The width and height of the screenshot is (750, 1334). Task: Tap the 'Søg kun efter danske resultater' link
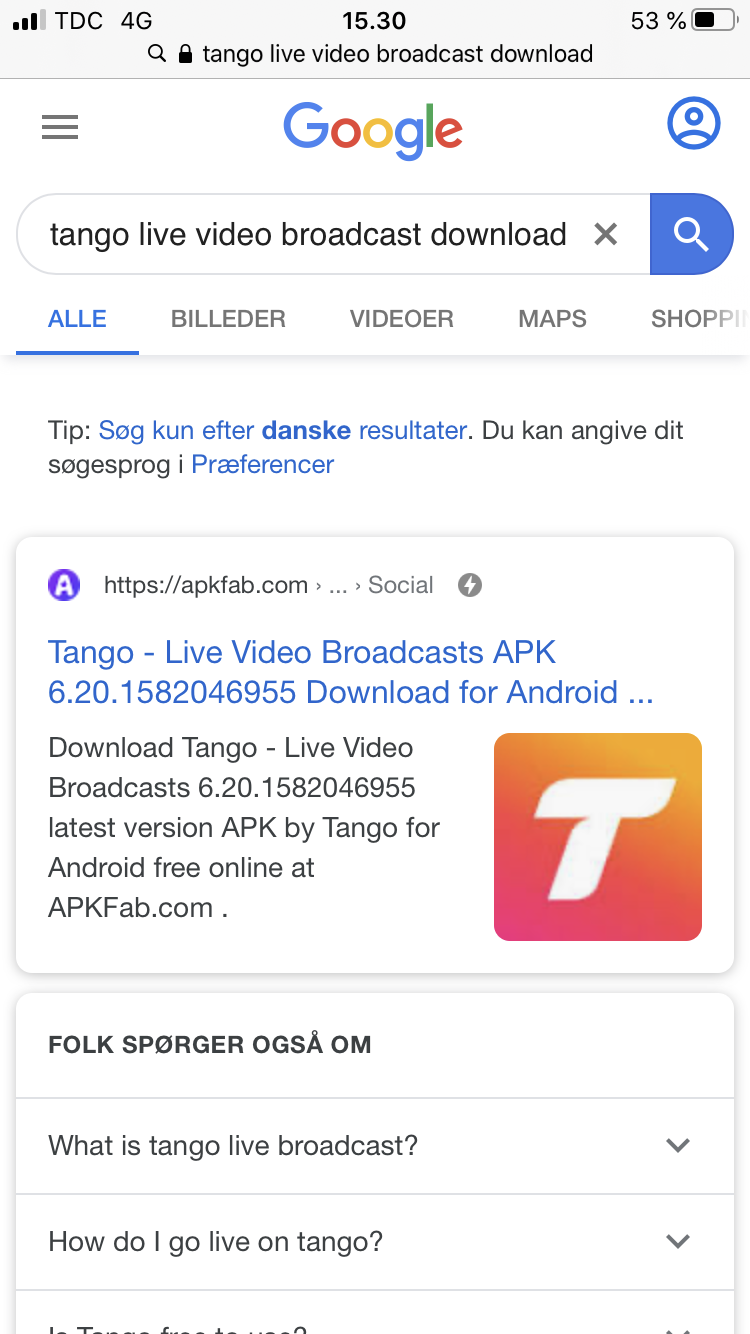pyautogui.click(x=282, y=431)
